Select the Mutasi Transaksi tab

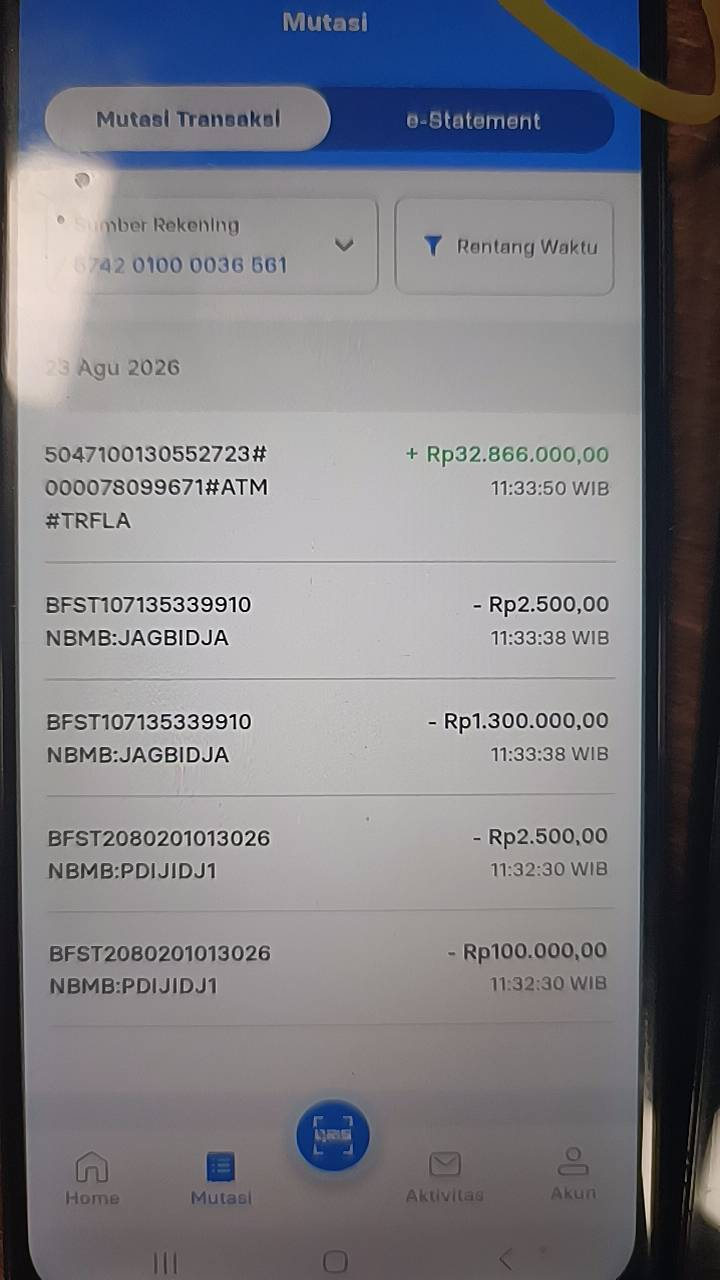click(x=188, y=119)
